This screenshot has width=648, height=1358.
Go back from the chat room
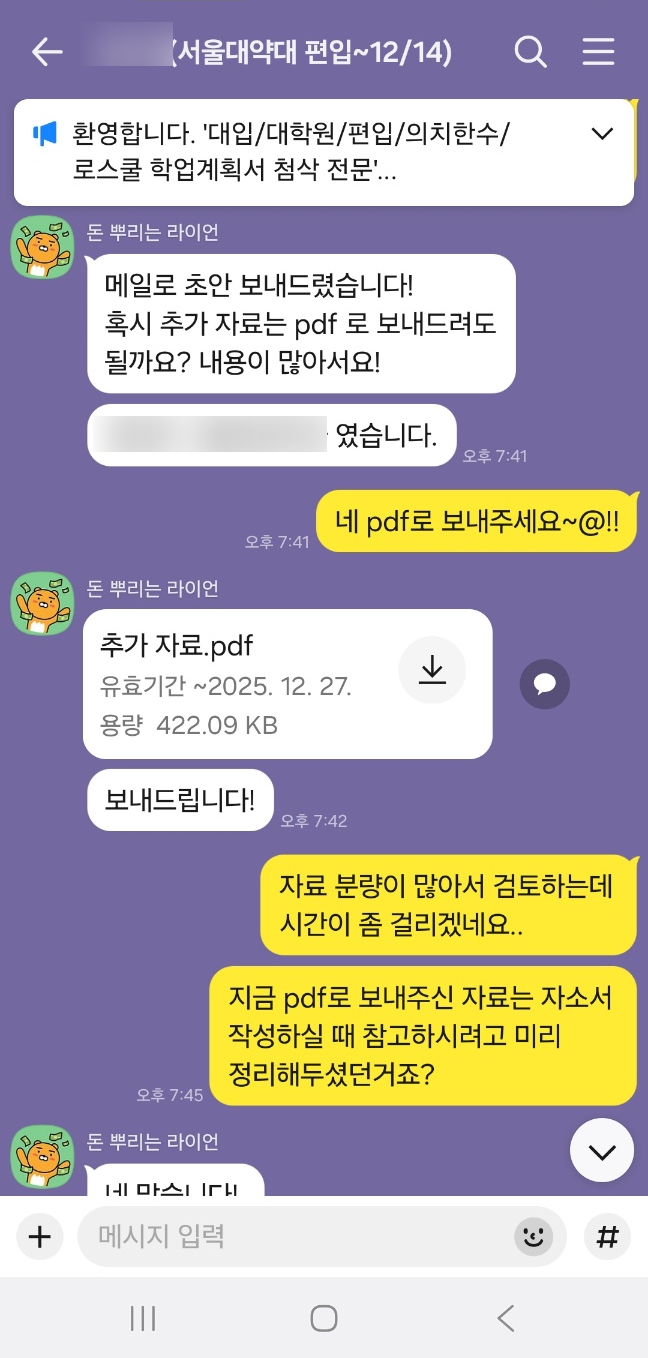(x=47, y=52)
